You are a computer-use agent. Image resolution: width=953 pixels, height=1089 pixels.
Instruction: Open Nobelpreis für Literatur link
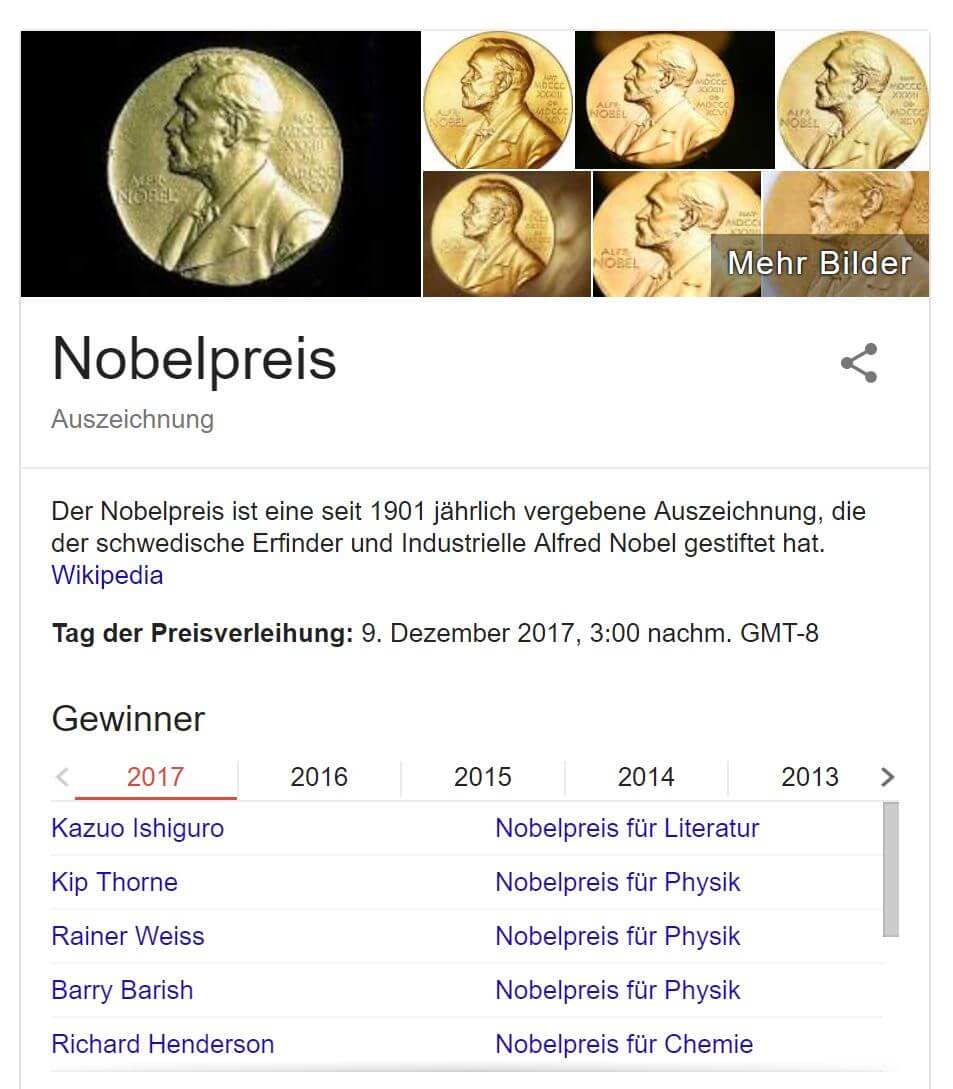click(x=627, y=828)
